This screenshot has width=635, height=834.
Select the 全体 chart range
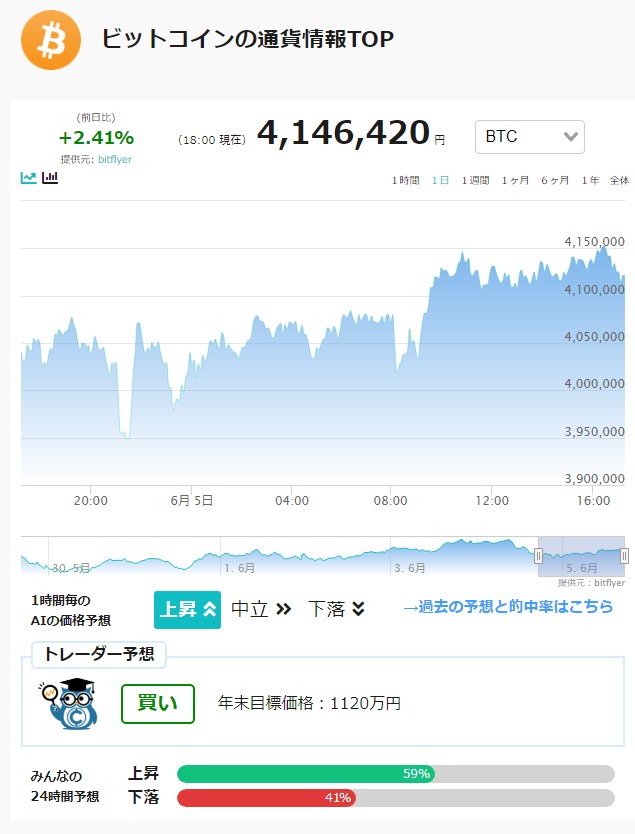pyautogui.click(x=620, y=180)
